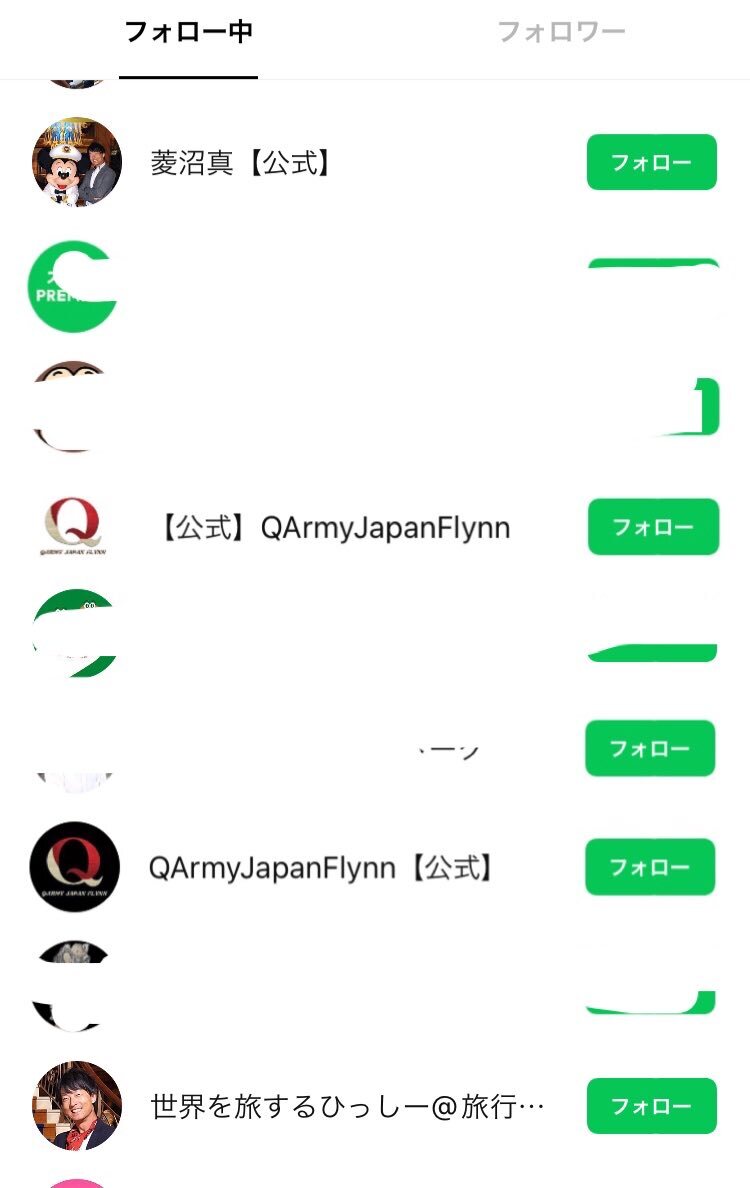Switch to the フォロワー tab

click(x=561, y=32)
